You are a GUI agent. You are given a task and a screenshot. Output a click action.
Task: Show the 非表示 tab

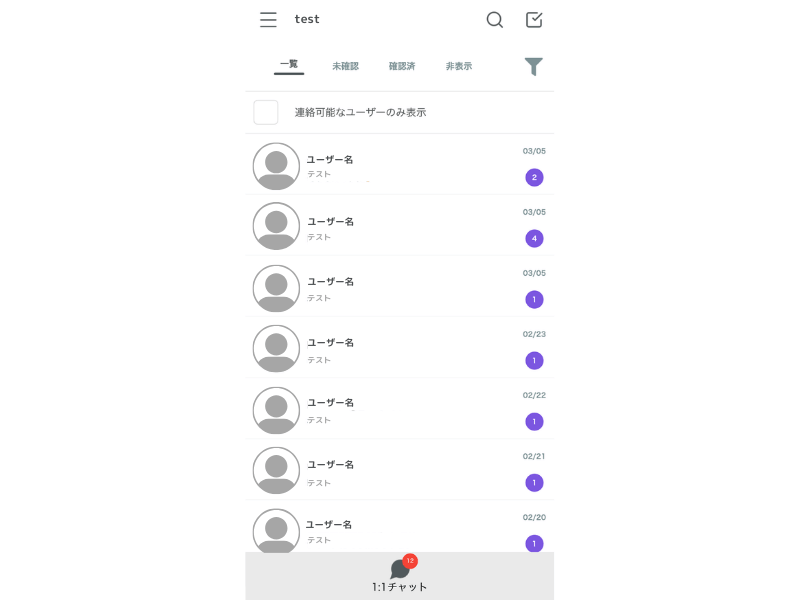pyautogui.click(x=459, y=66)
